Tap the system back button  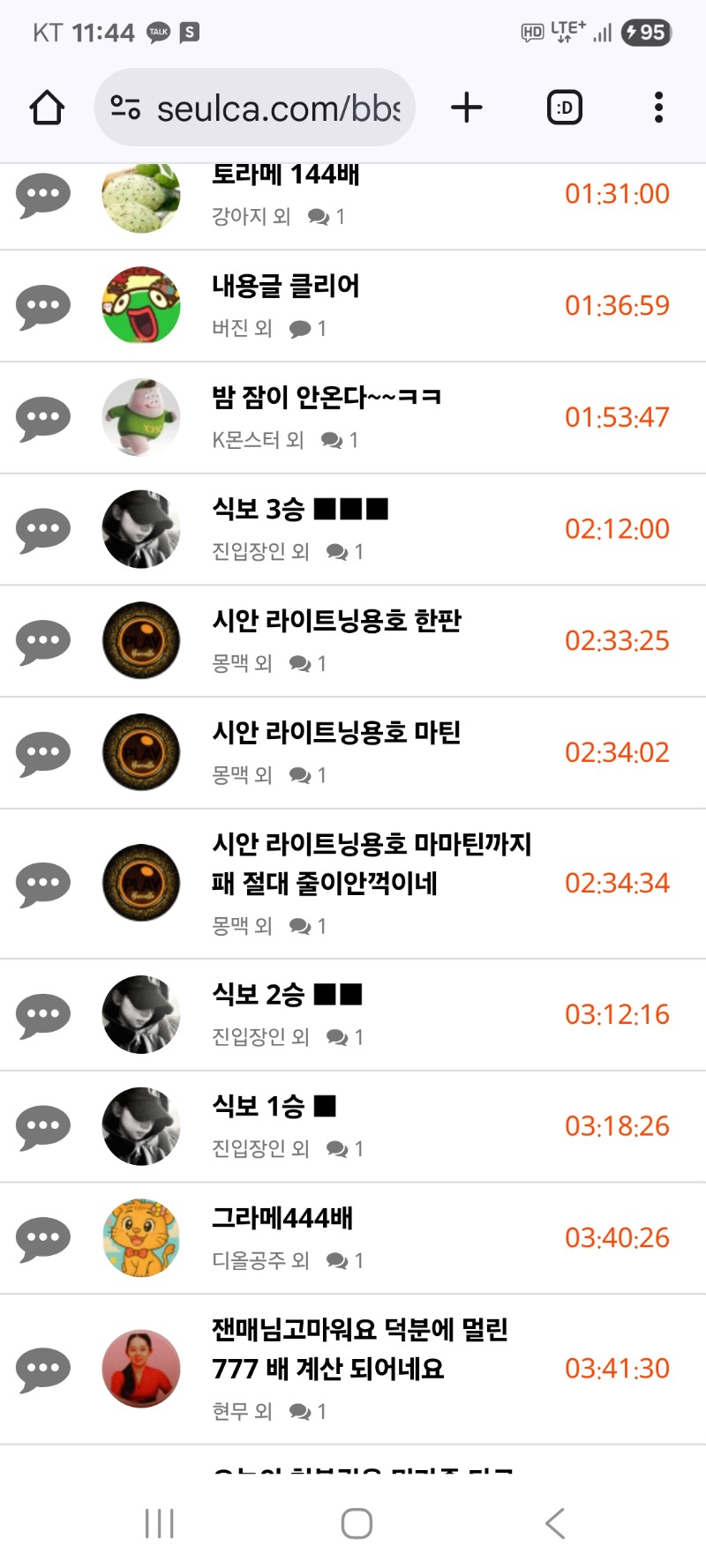(x=554, y=1523)
